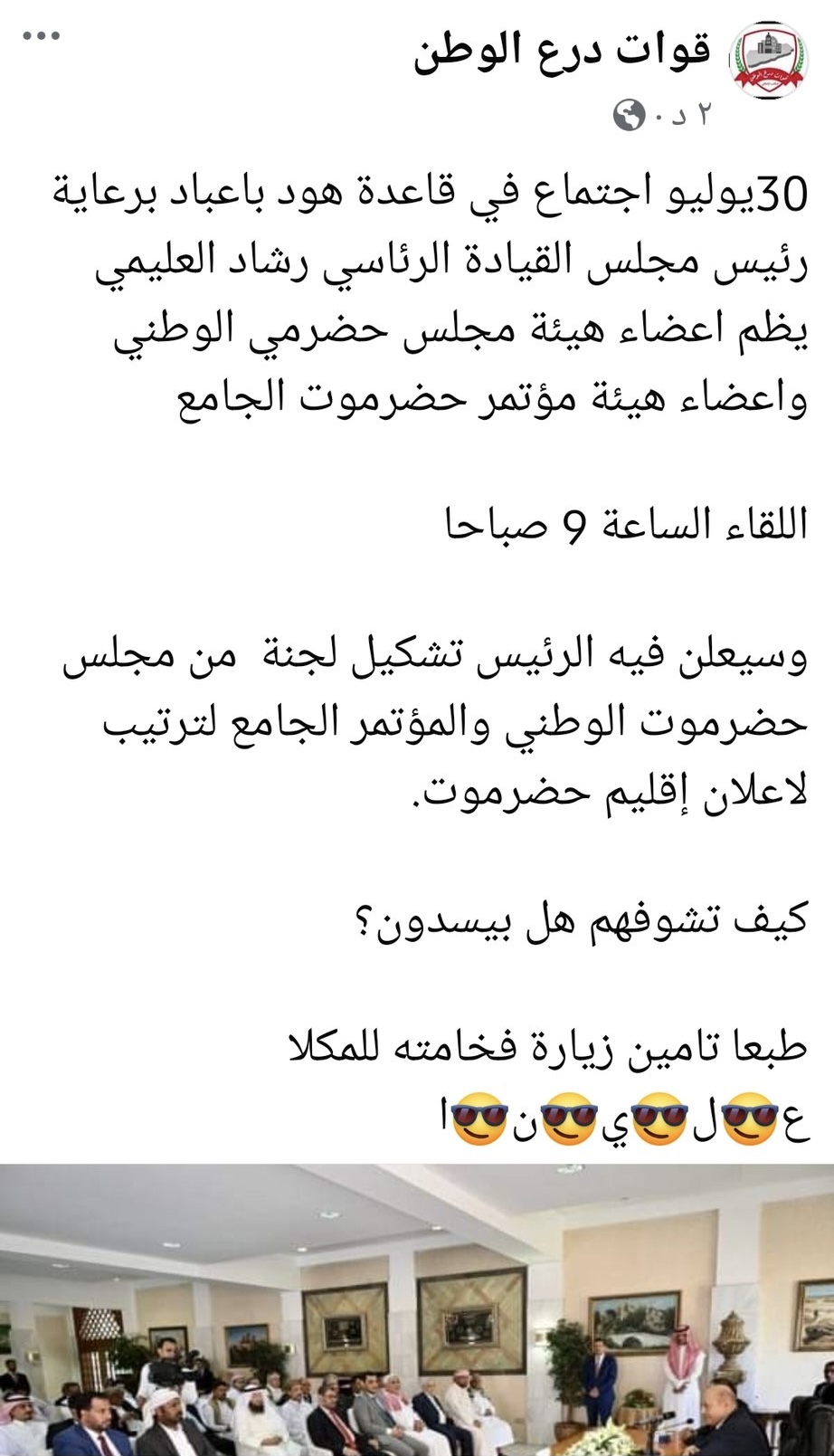Viewport: 834px width, 1456px height.
Task: Open the attached meeting photo
Action: [x=417, y=1308]
